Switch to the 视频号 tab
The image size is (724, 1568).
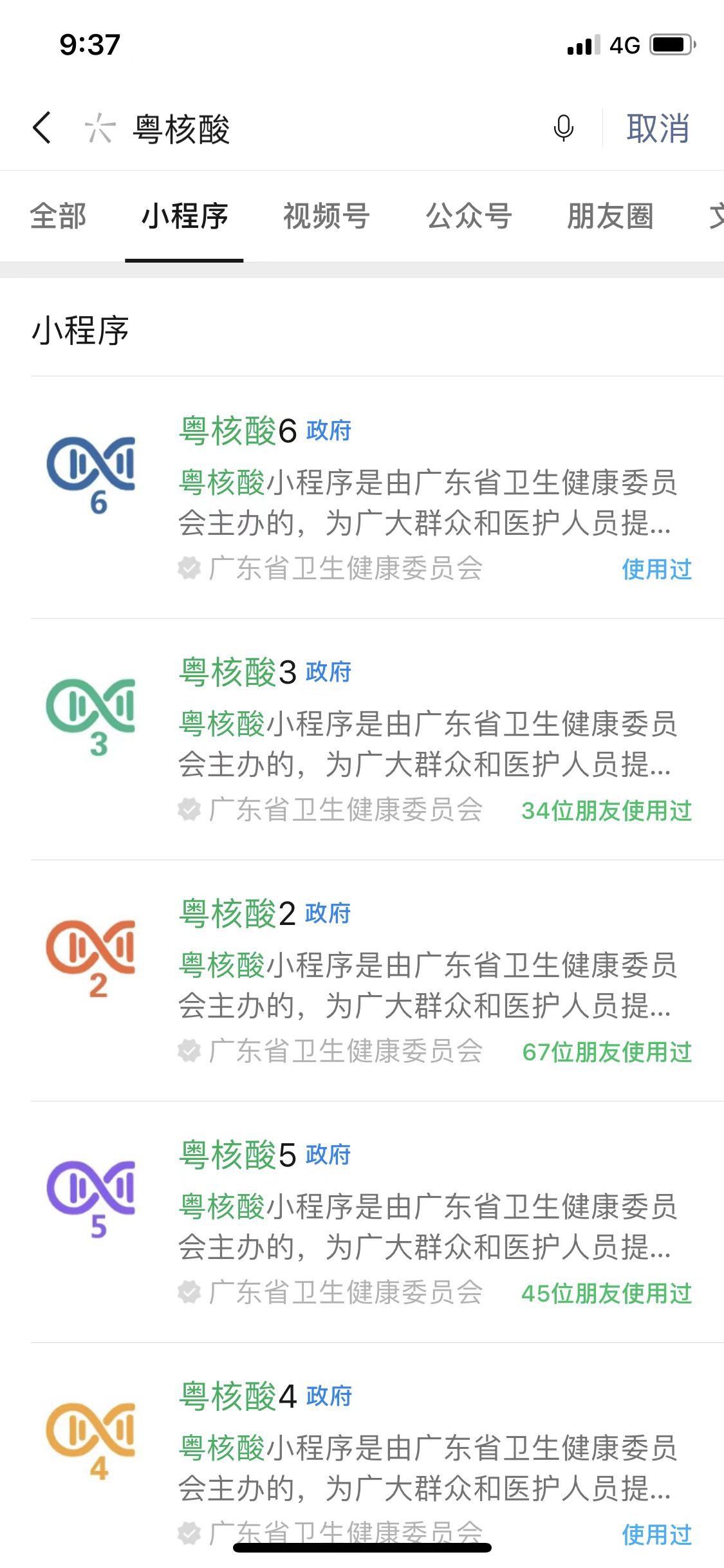326,216
